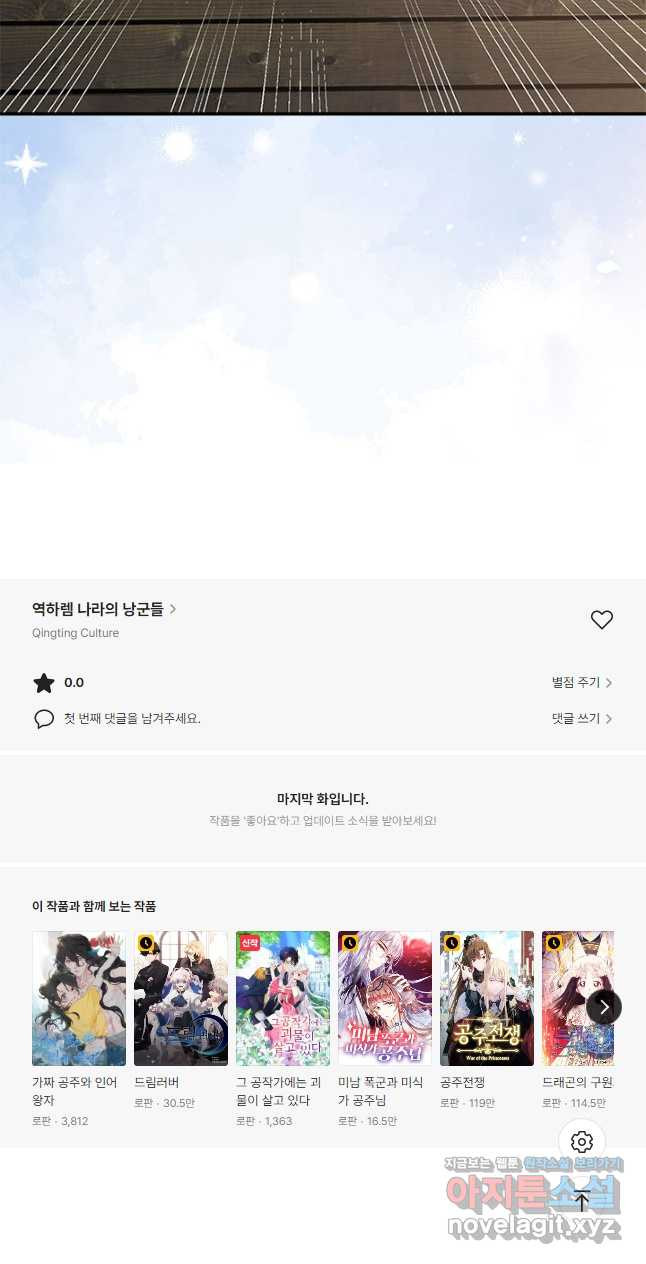Tap 별점 주기 to rate
646x1264 pixels.
pos(581,683)
